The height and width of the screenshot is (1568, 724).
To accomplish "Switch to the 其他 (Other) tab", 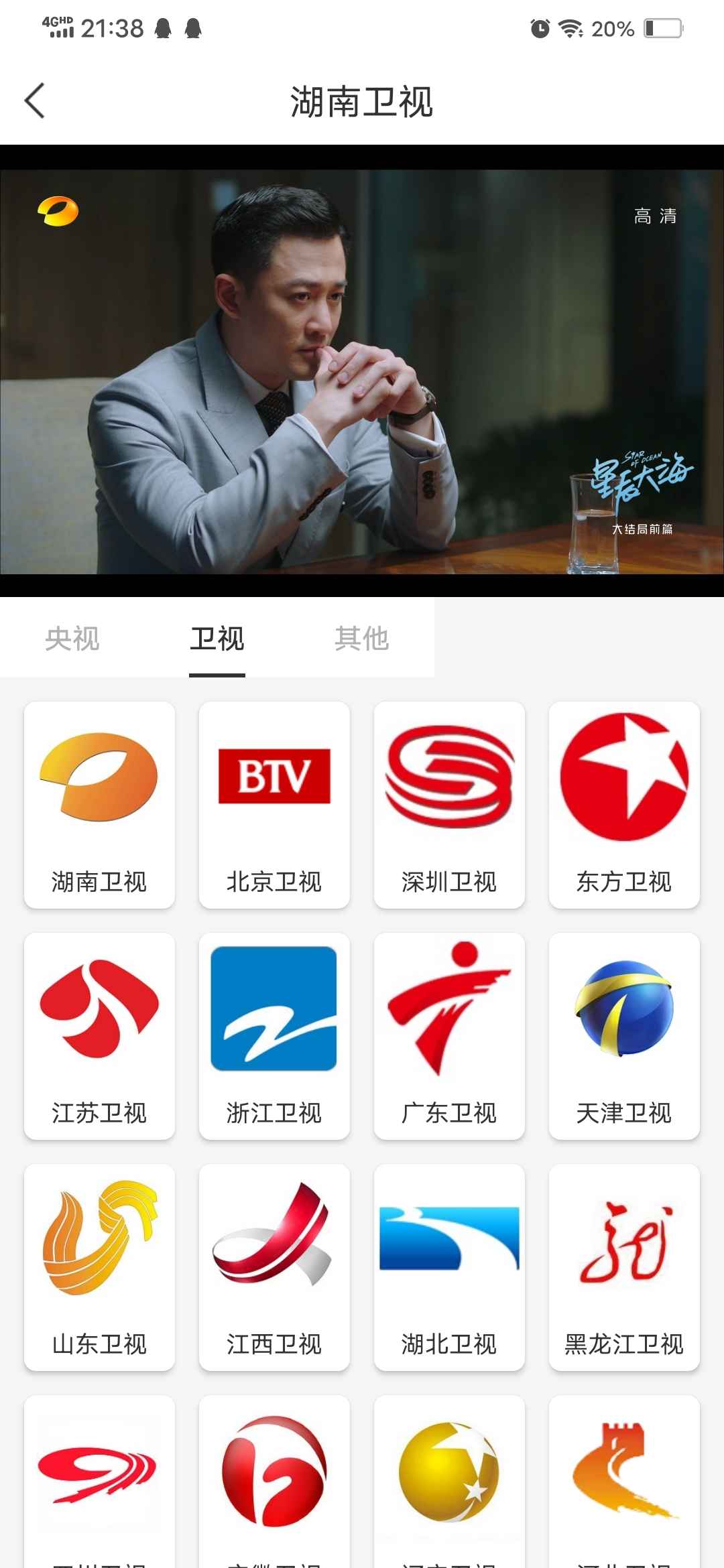I will [x=361, y=639].
